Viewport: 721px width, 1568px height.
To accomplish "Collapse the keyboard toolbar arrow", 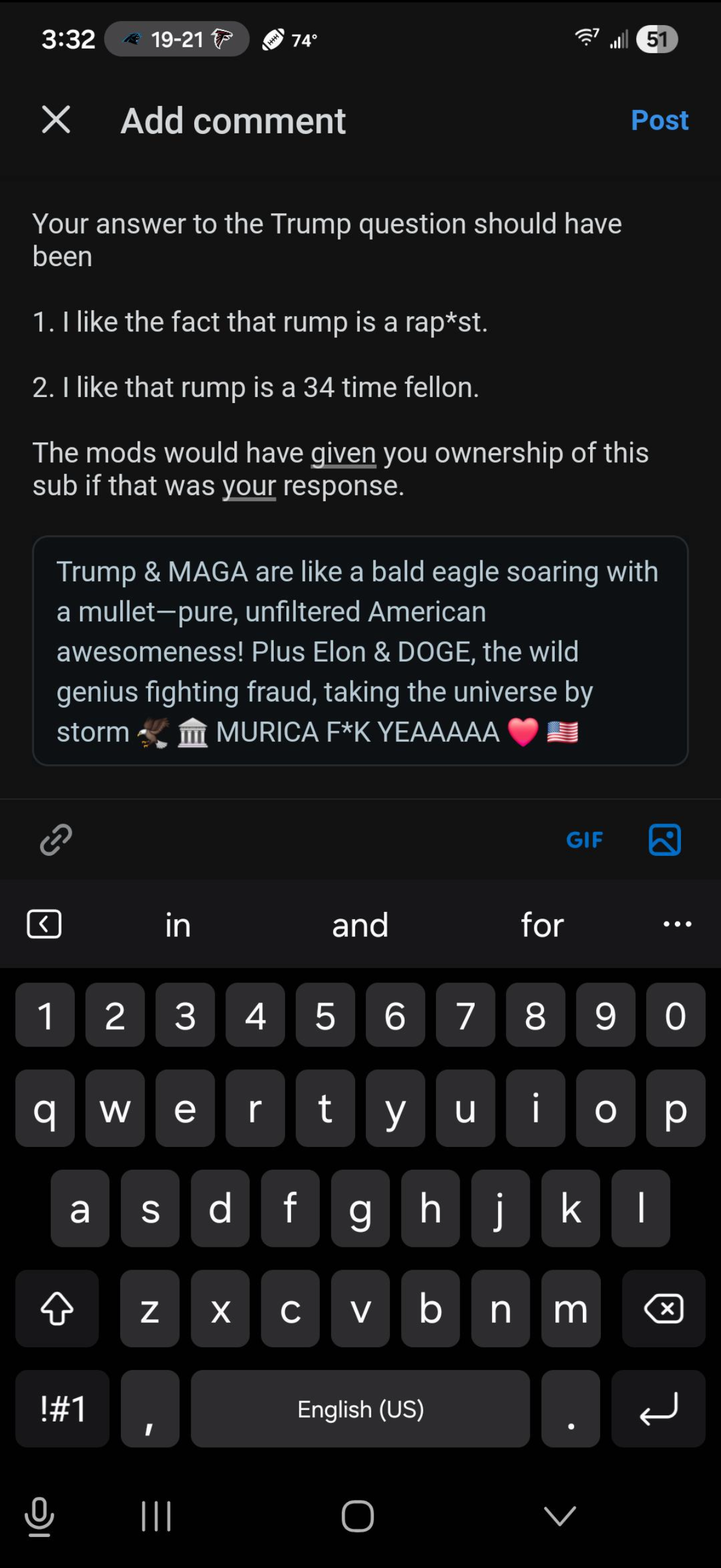I will (x=44, y=924).
